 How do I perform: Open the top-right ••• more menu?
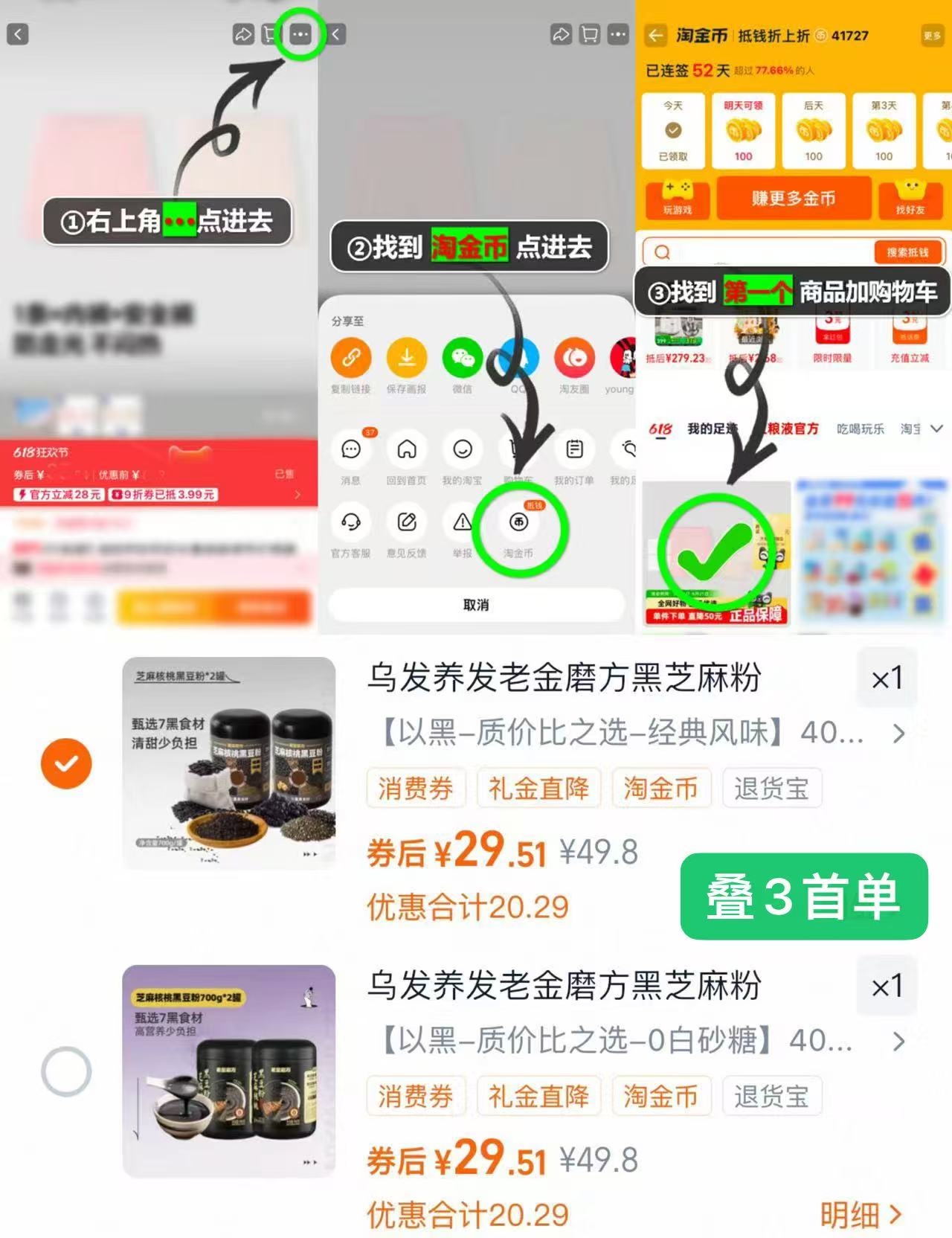[300, 33]
